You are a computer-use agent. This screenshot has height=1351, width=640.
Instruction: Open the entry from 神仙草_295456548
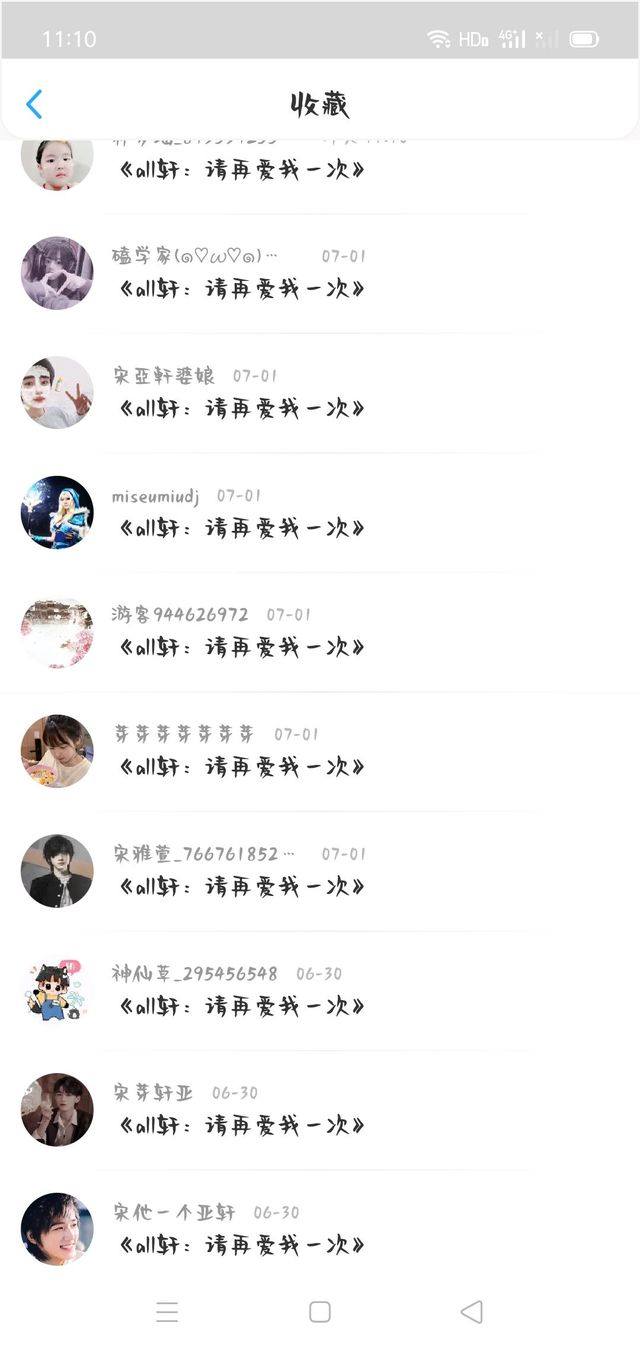tap(240, 1006)
